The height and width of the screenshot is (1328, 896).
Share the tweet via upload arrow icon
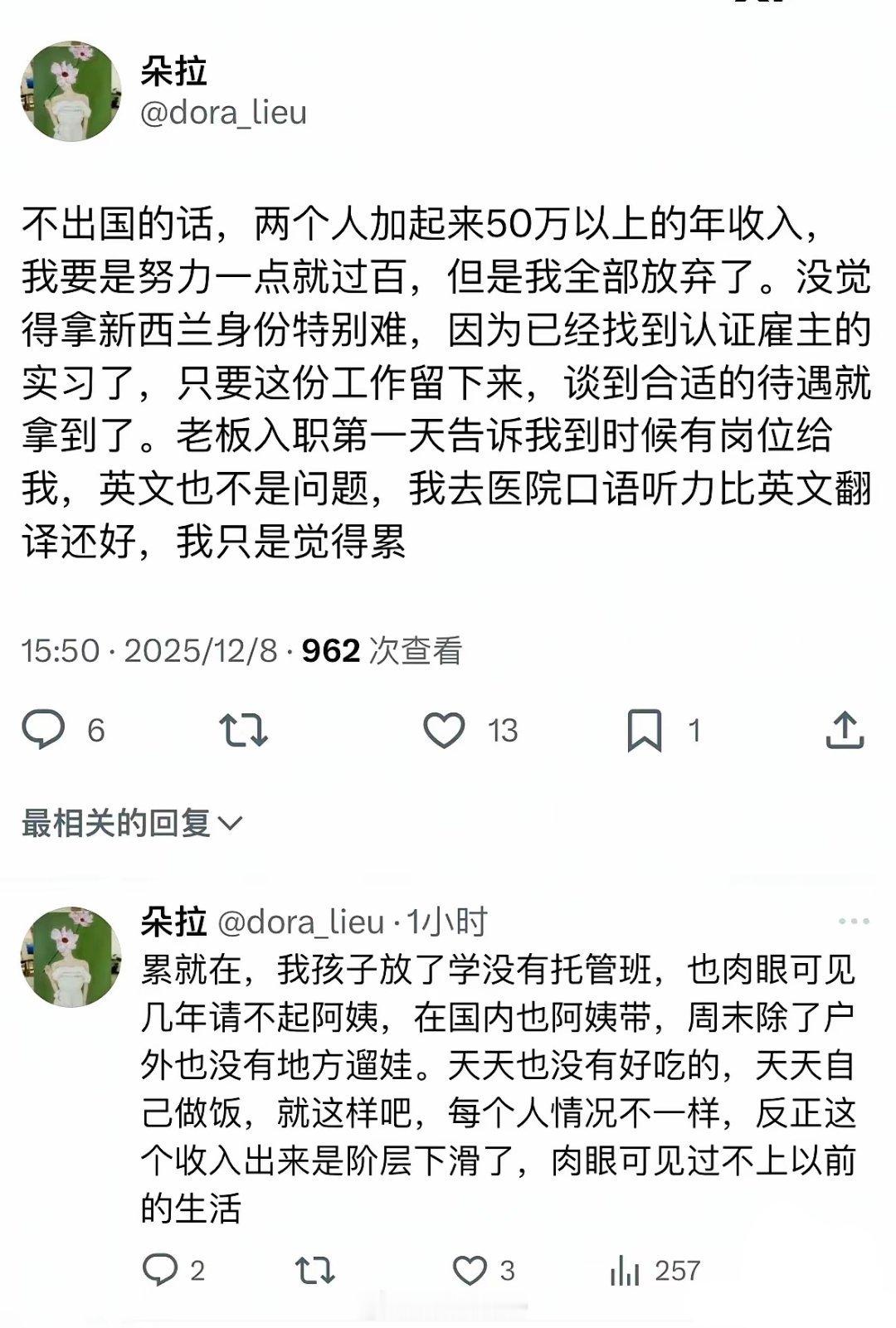845,731
